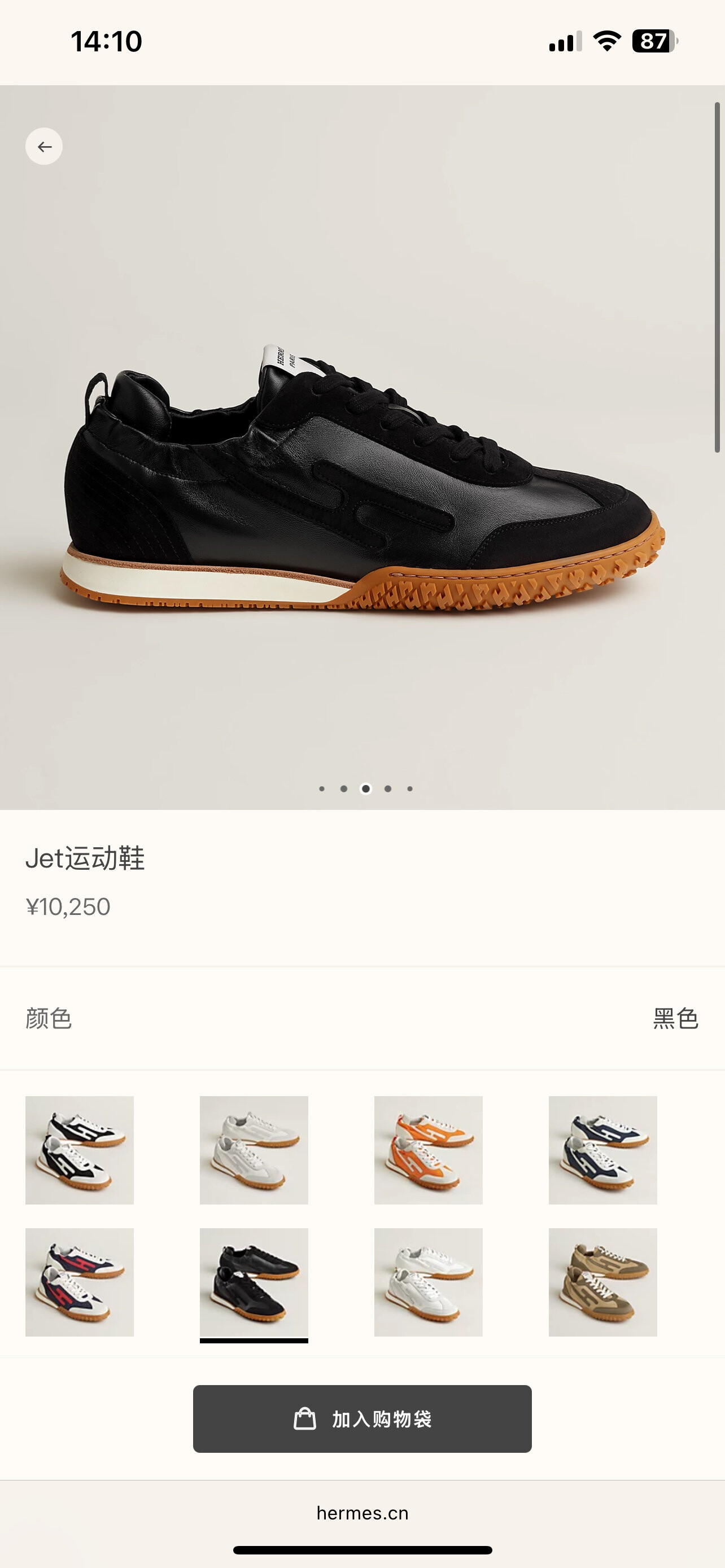Select the black and white colour swatch
This screenshot has height=1568, width=725.
point(79,1150)
